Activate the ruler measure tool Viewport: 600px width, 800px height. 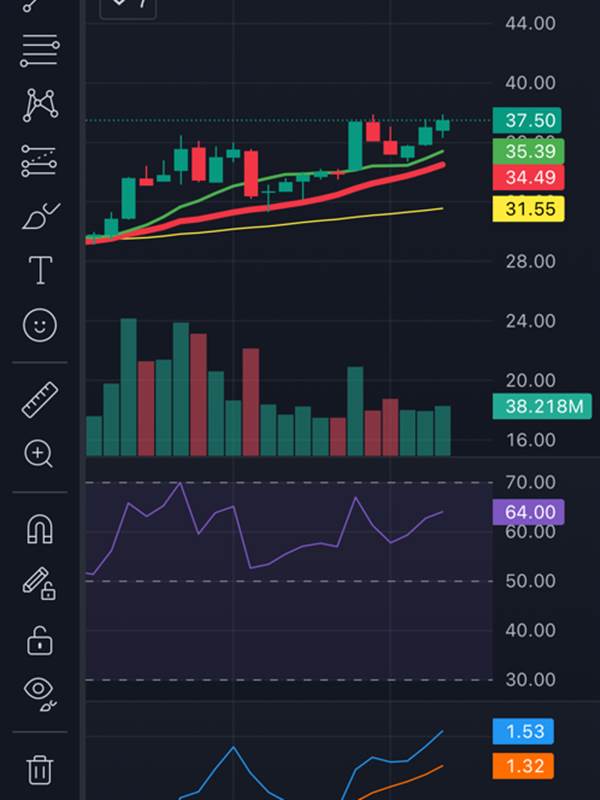pyautogui.click(x=40, y=400)
